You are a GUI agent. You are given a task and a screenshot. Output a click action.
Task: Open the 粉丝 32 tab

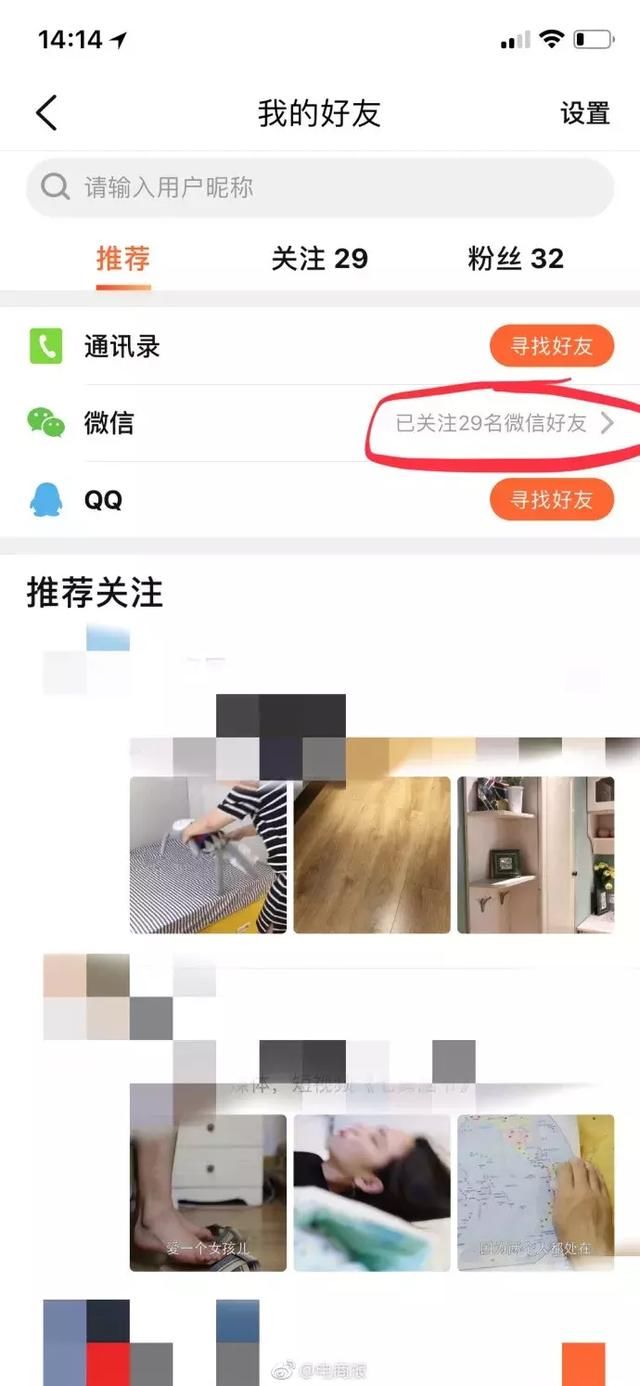click(516, 259)
